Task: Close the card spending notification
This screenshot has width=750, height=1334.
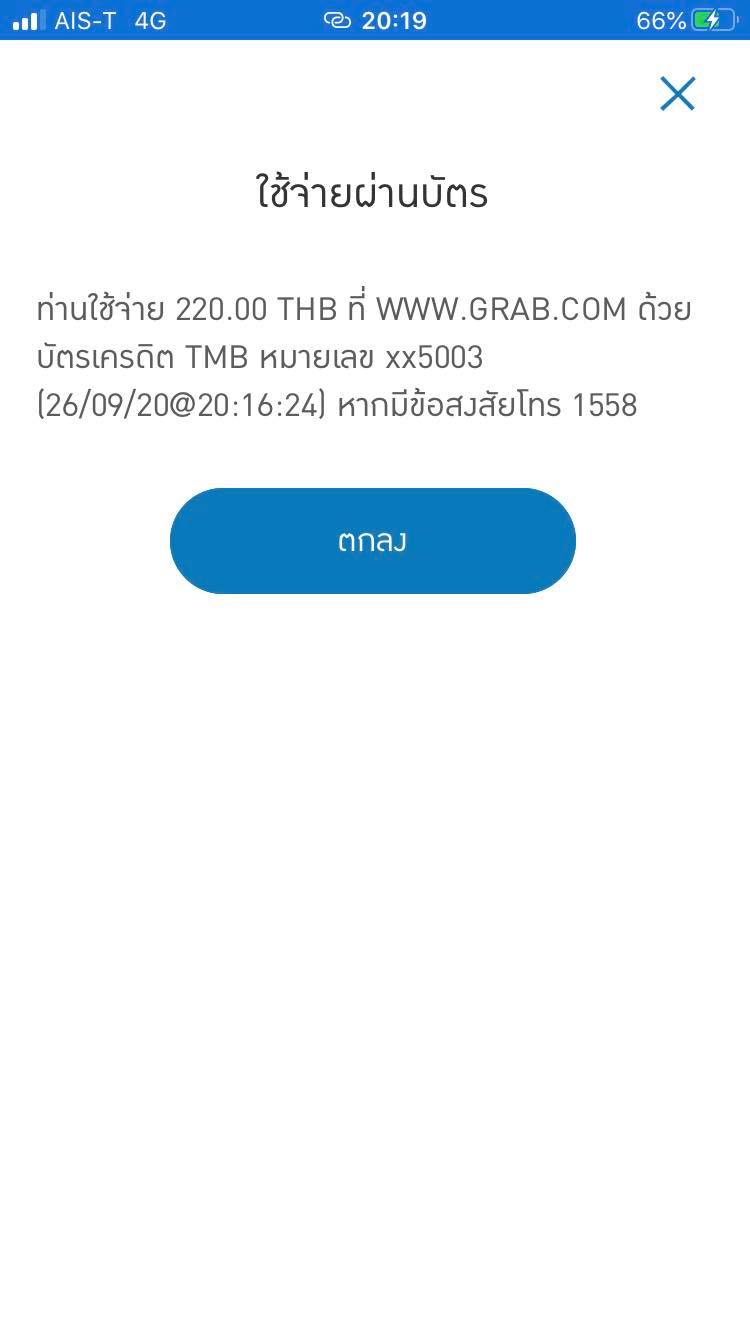Action: (677, 94)
